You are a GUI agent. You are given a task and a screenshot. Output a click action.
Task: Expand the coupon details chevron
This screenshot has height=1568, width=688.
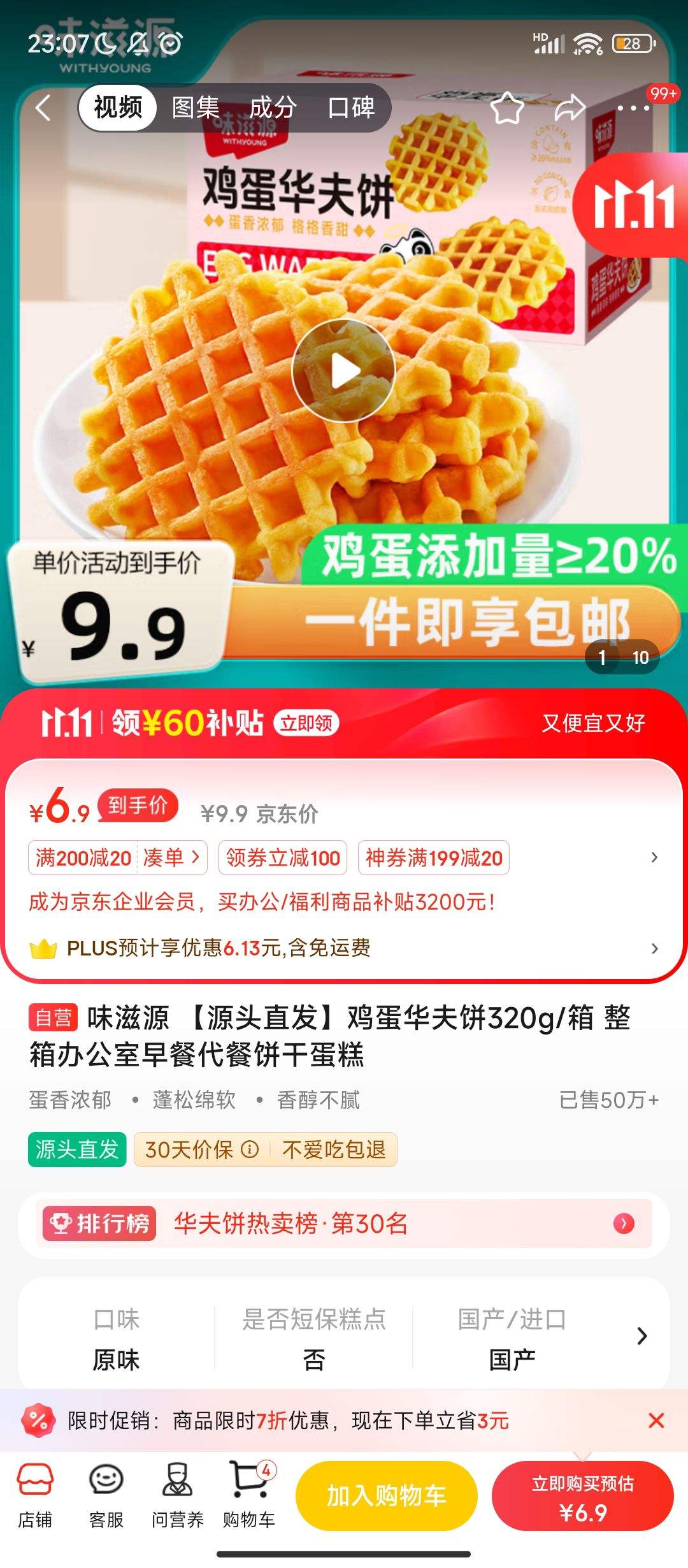(x=655, y=858)
